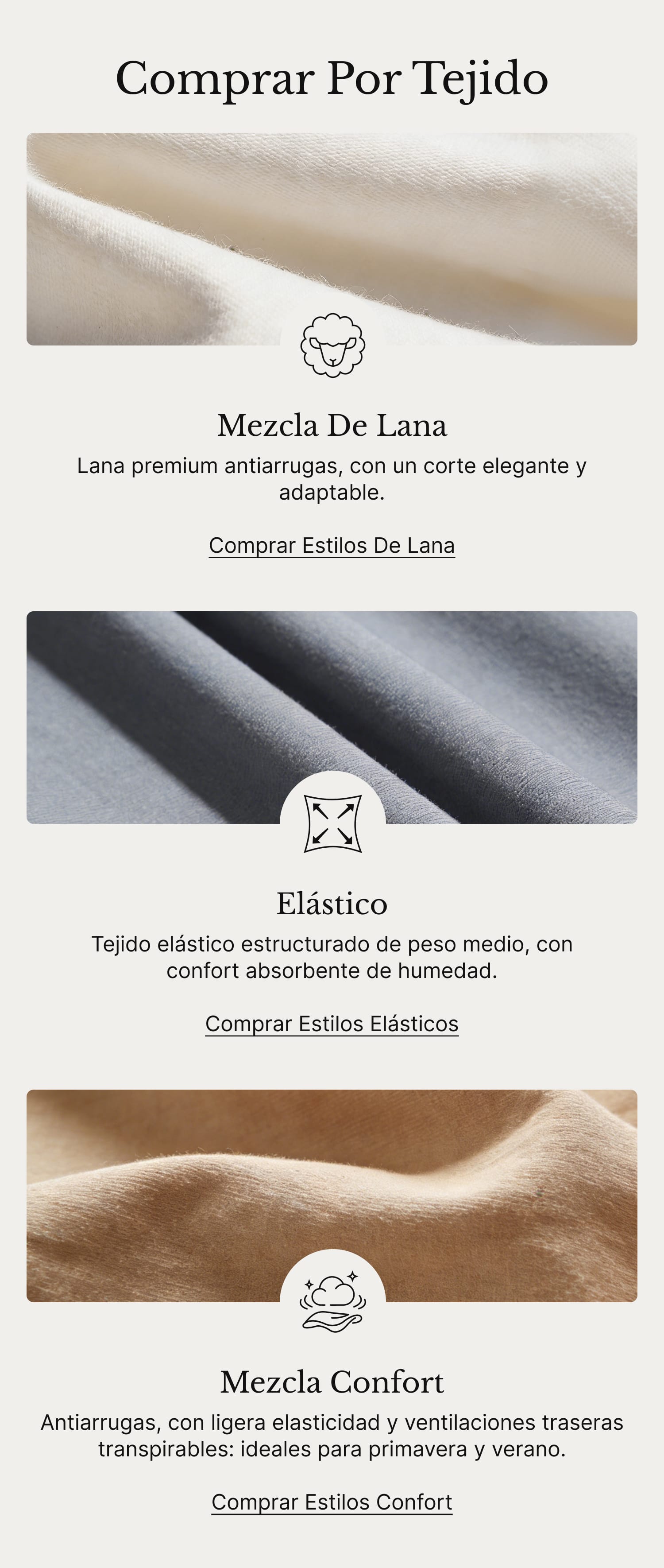Open the cream wool fabric image tile
Image resolution: width=664 pixels, height=1568 pixels.
(332, 231)
